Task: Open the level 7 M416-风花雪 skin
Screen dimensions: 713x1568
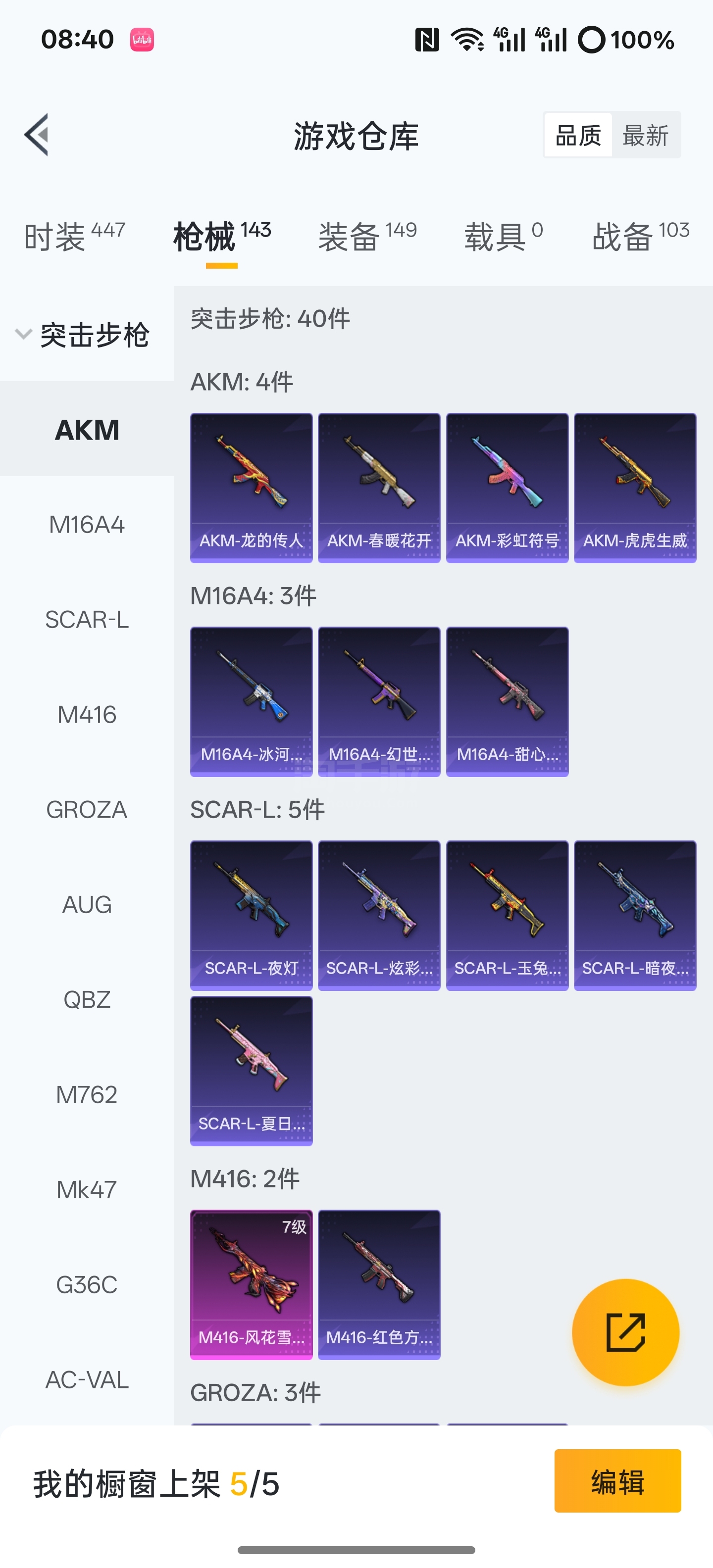Action: pyautogui.click(x=252, y=1284)
